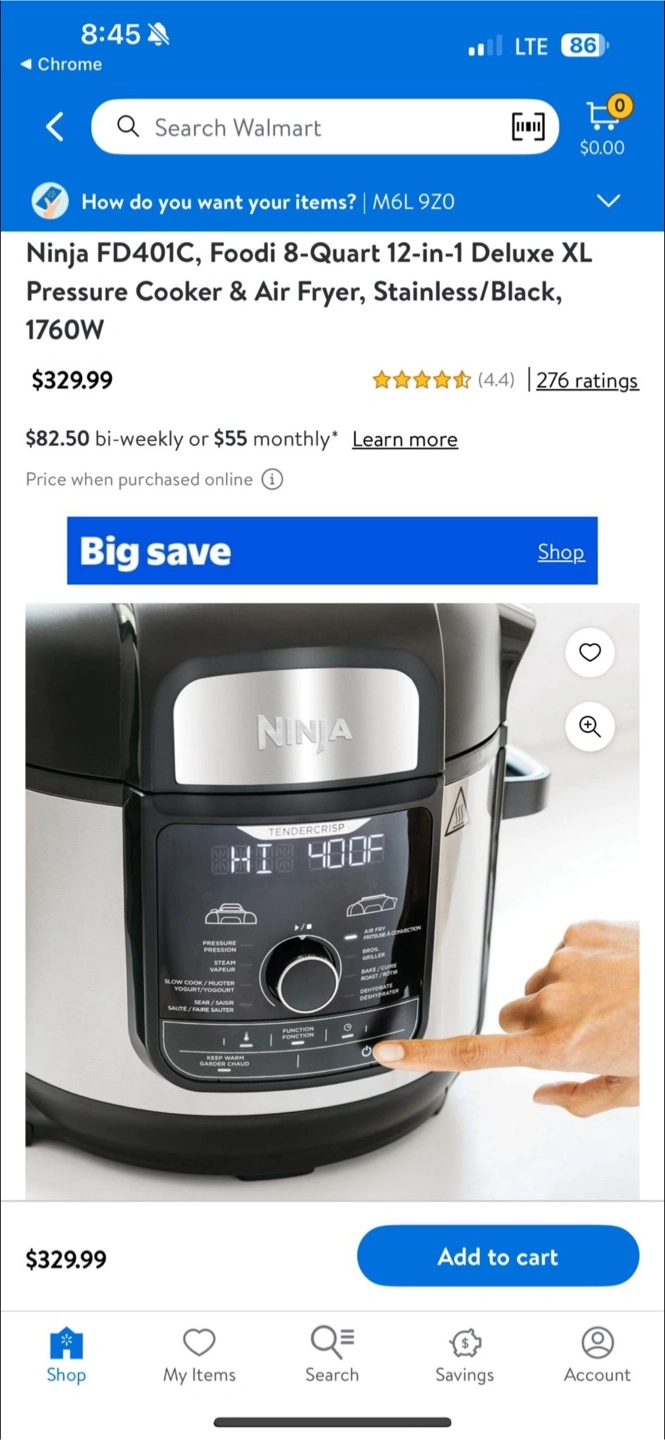The image size is (665, 1440).
Task: Select the Shop tab
Action: (66, 1355)
